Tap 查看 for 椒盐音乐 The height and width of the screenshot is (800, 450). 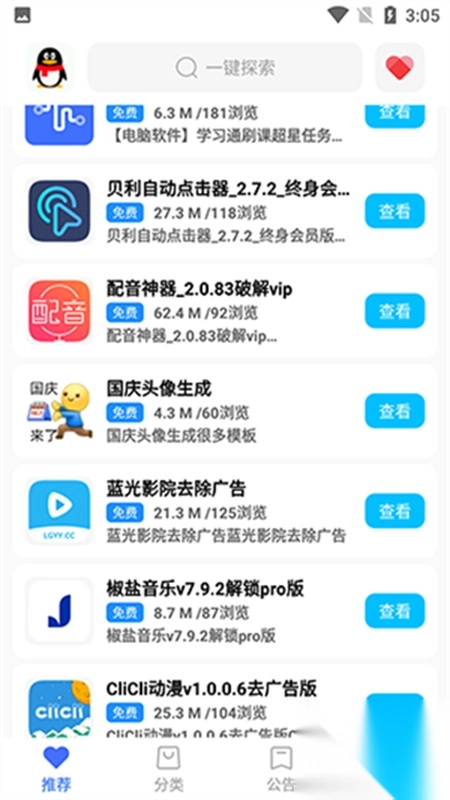click(x=394, y=611)
